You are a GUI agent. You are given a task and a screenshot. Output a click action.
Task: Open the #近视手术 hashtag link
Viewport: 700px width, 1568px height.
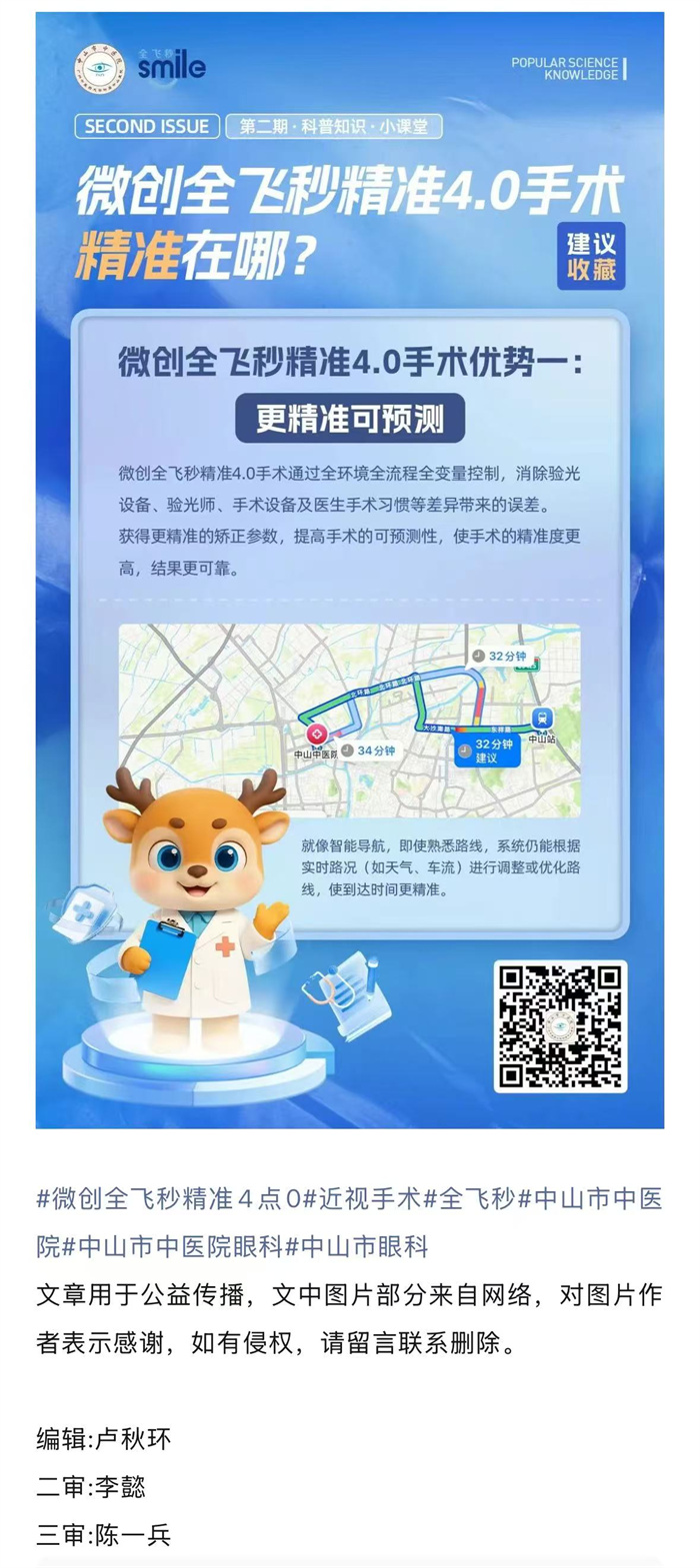click(x=362, y=1198)
